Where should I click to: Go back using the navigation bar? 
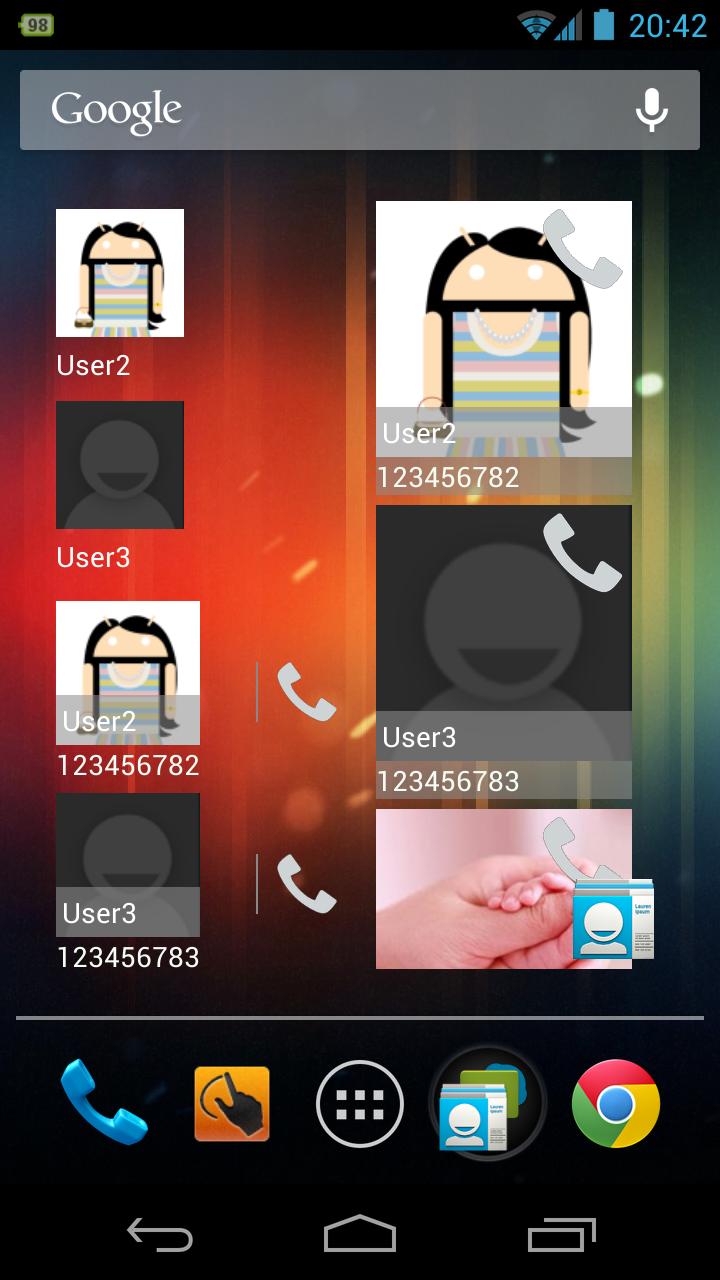tap(160, 1236)
